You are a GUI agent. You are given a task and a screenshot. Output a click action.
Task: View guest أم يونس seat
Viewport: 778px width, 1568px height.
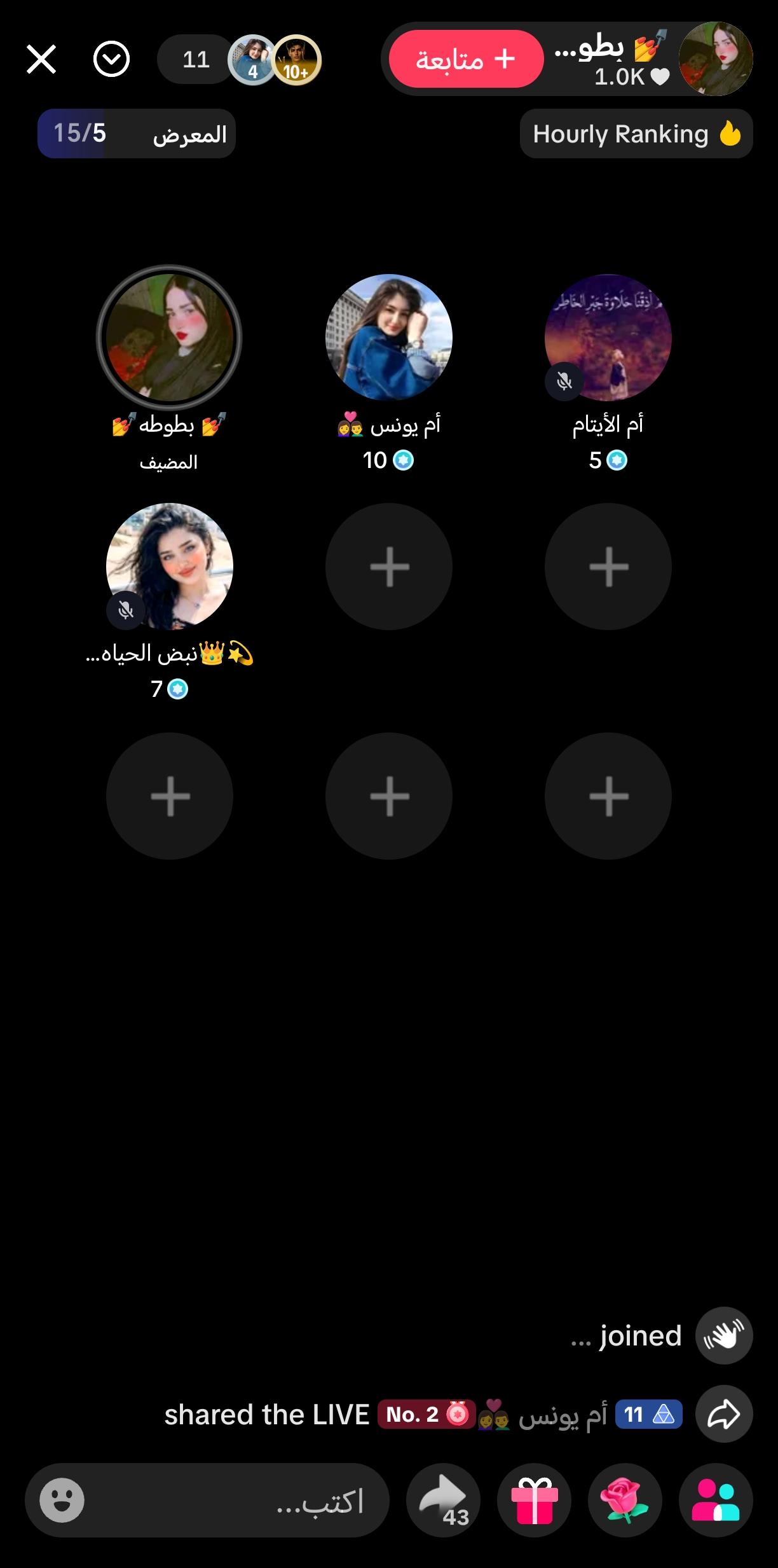(389, 338)
